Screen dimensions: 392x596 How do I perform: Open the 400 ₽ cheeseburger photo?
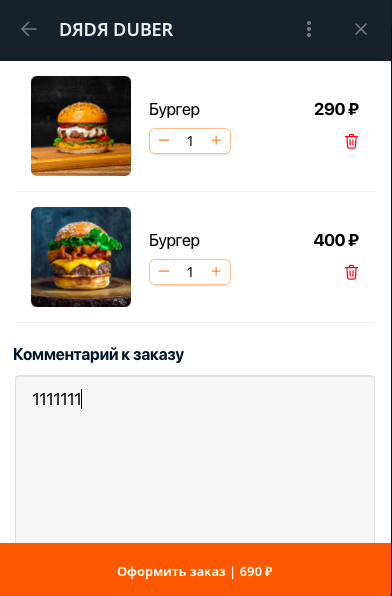[x=81, y=257]
